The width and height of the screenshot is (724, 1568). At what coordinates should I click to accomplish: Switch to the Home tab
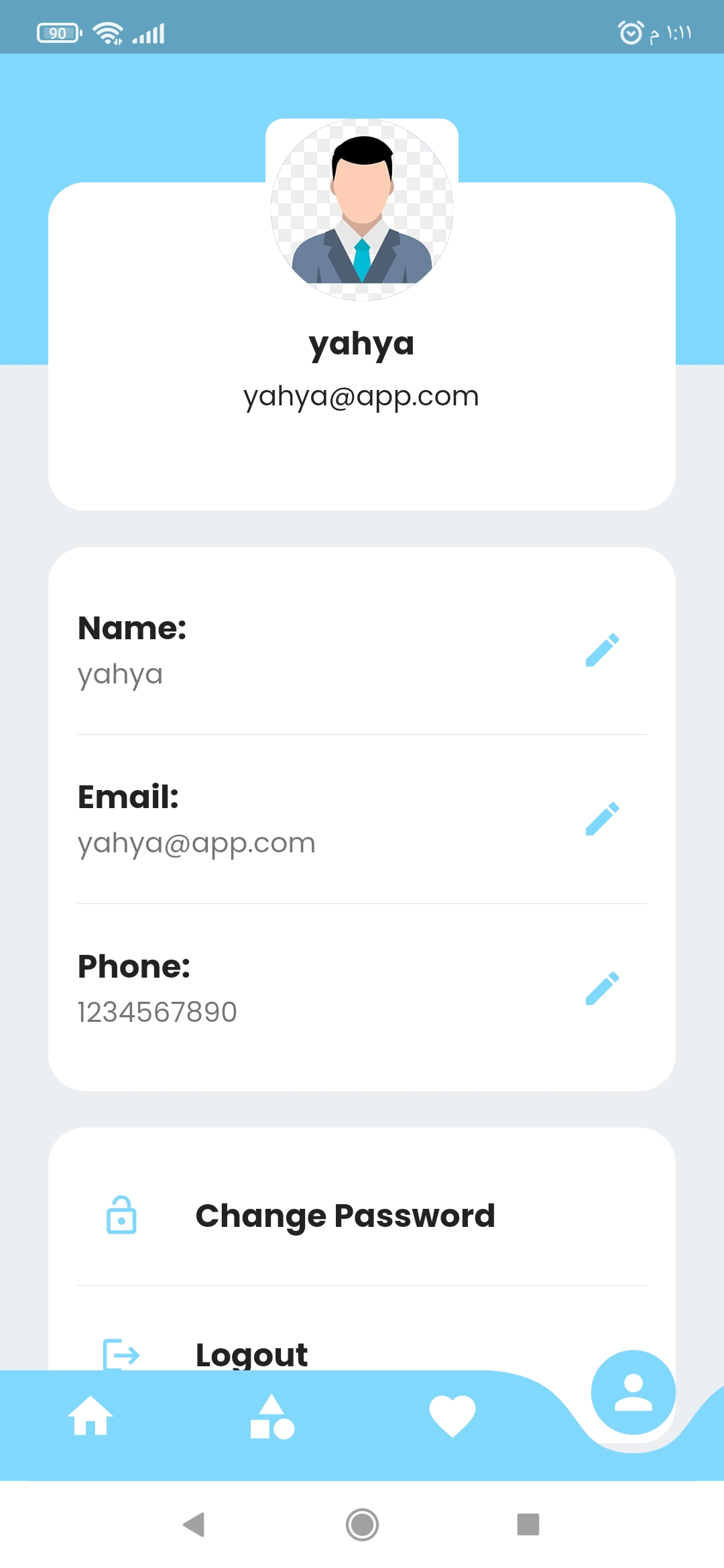(x=90, y=1416)
